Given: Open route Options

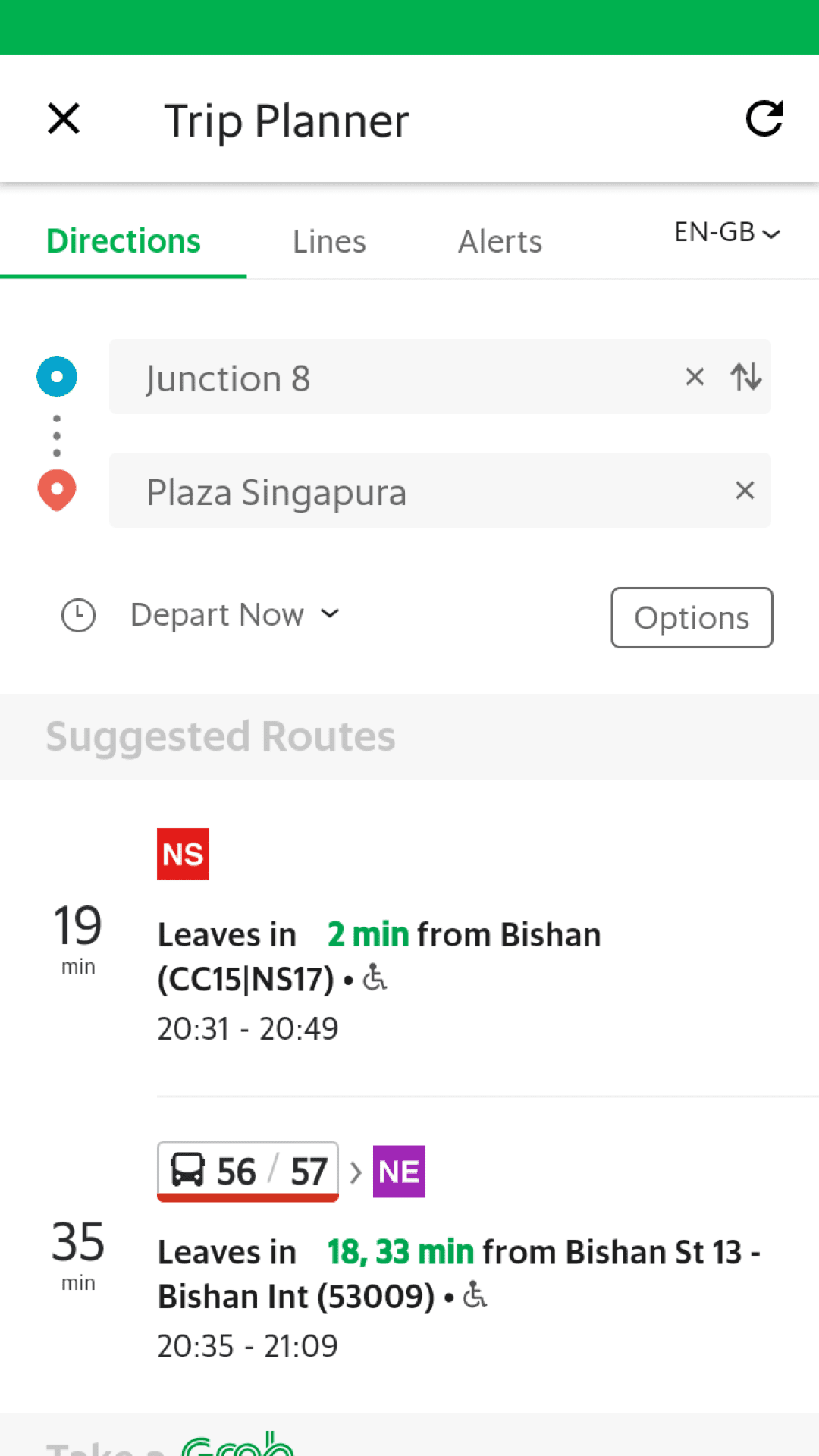Looking at the screenshot, I should click(x=692, y=617).
